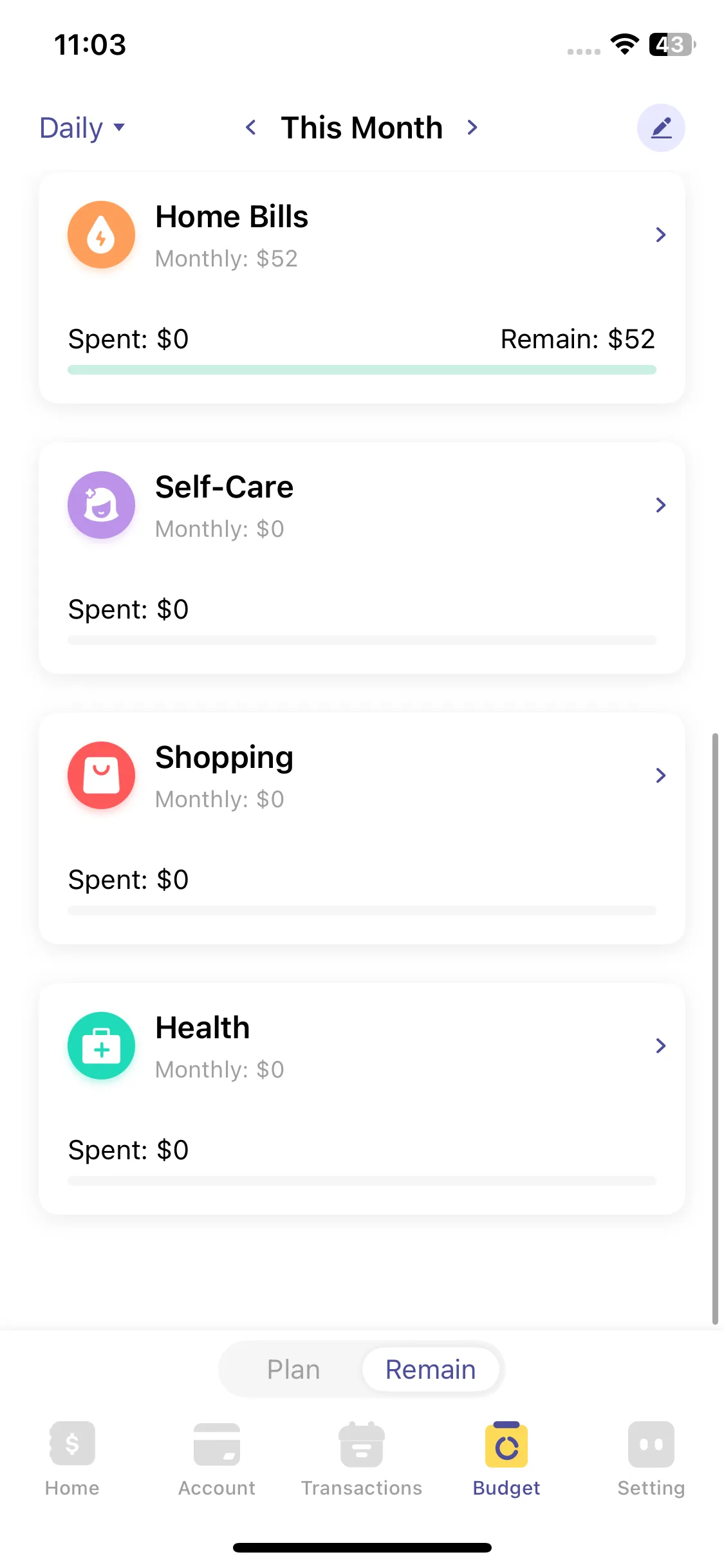Tap the pencil edit budget icon
The width and height of the screenshot is (724, 1568).
point(661,127)
